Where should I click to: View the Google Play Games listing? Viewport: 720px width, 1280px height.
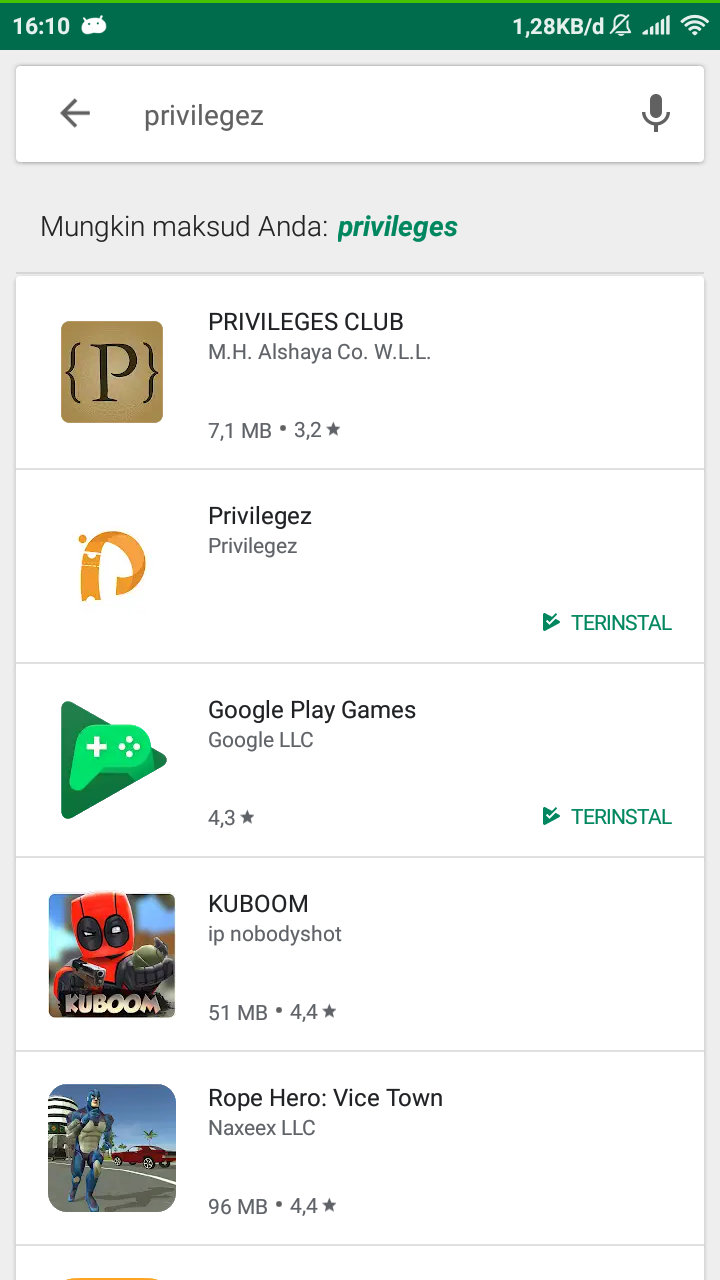[x=360, y=760]
